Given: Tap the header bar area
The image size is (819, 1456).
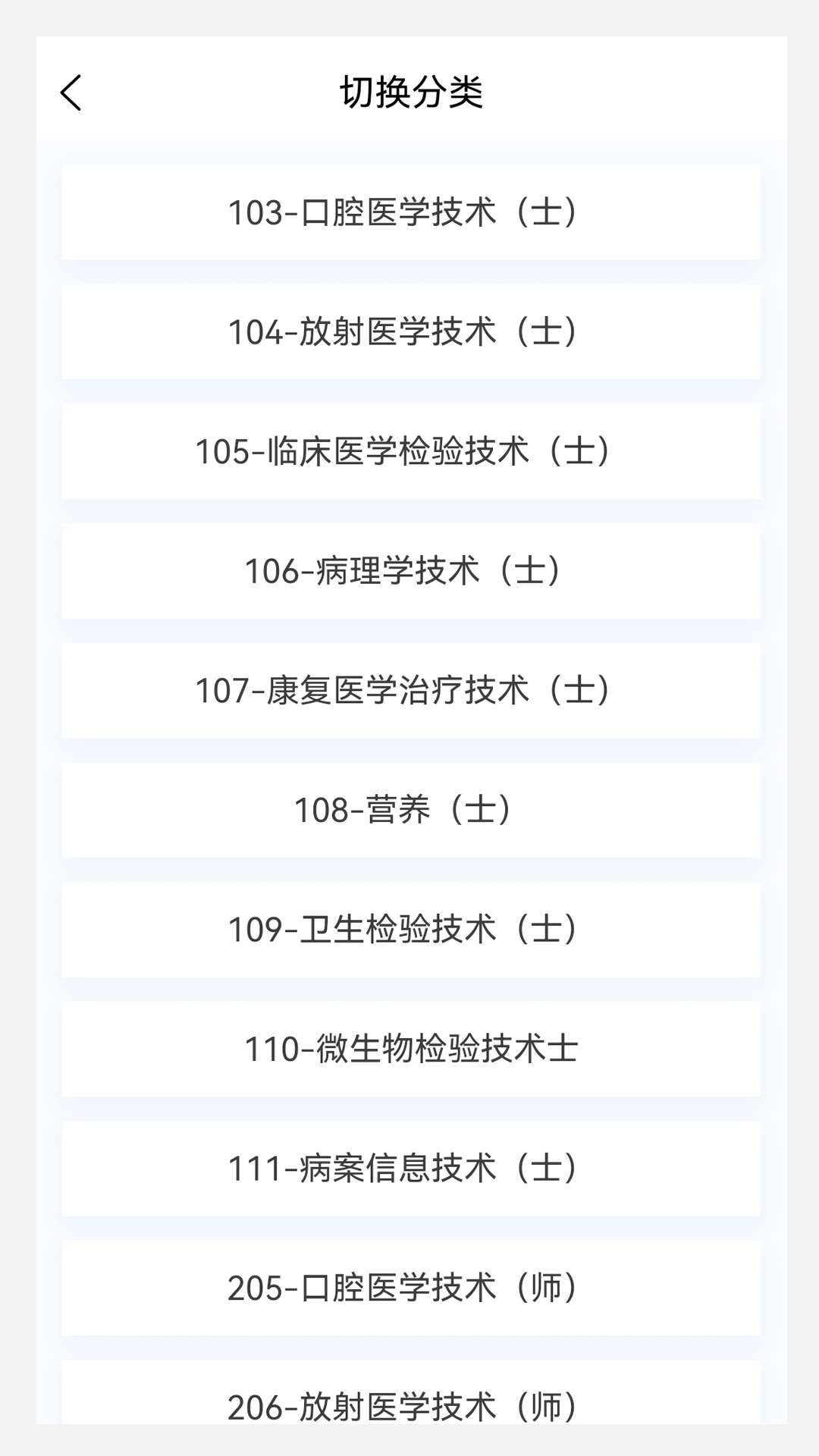Looking at the screenshot, I should tap(409, 91).
